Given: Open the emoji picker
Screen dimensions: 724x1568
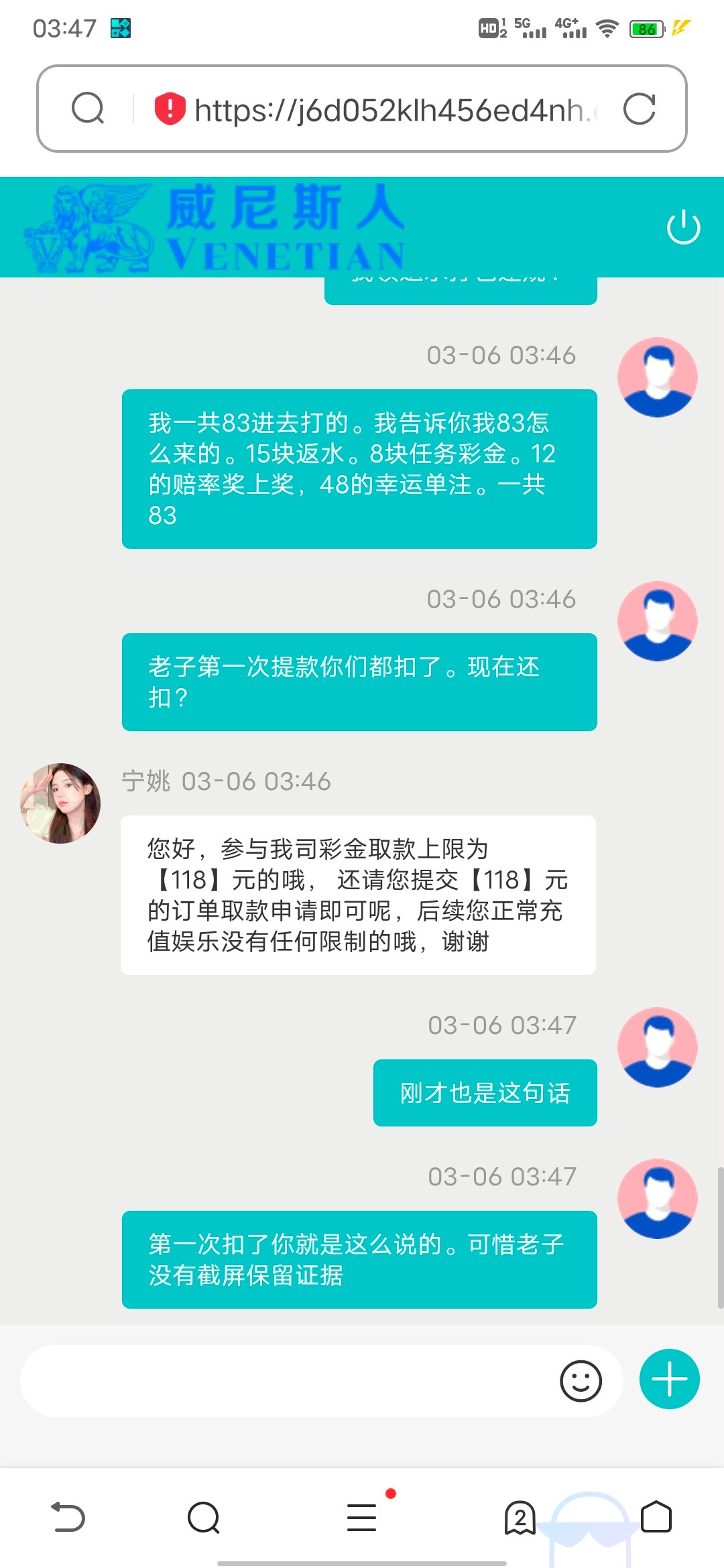Looking at the screenshot, I should point(581,1381).
